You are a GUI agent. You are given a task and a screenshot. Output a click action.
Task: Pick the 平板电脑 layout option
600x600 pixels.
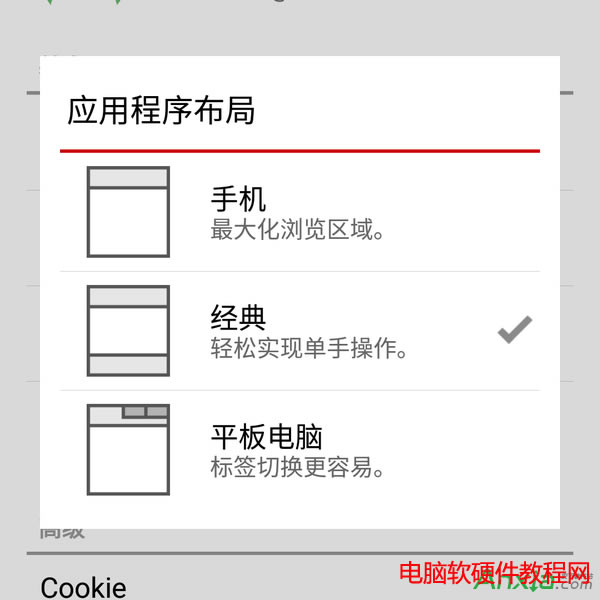click(x=298, y=450)
